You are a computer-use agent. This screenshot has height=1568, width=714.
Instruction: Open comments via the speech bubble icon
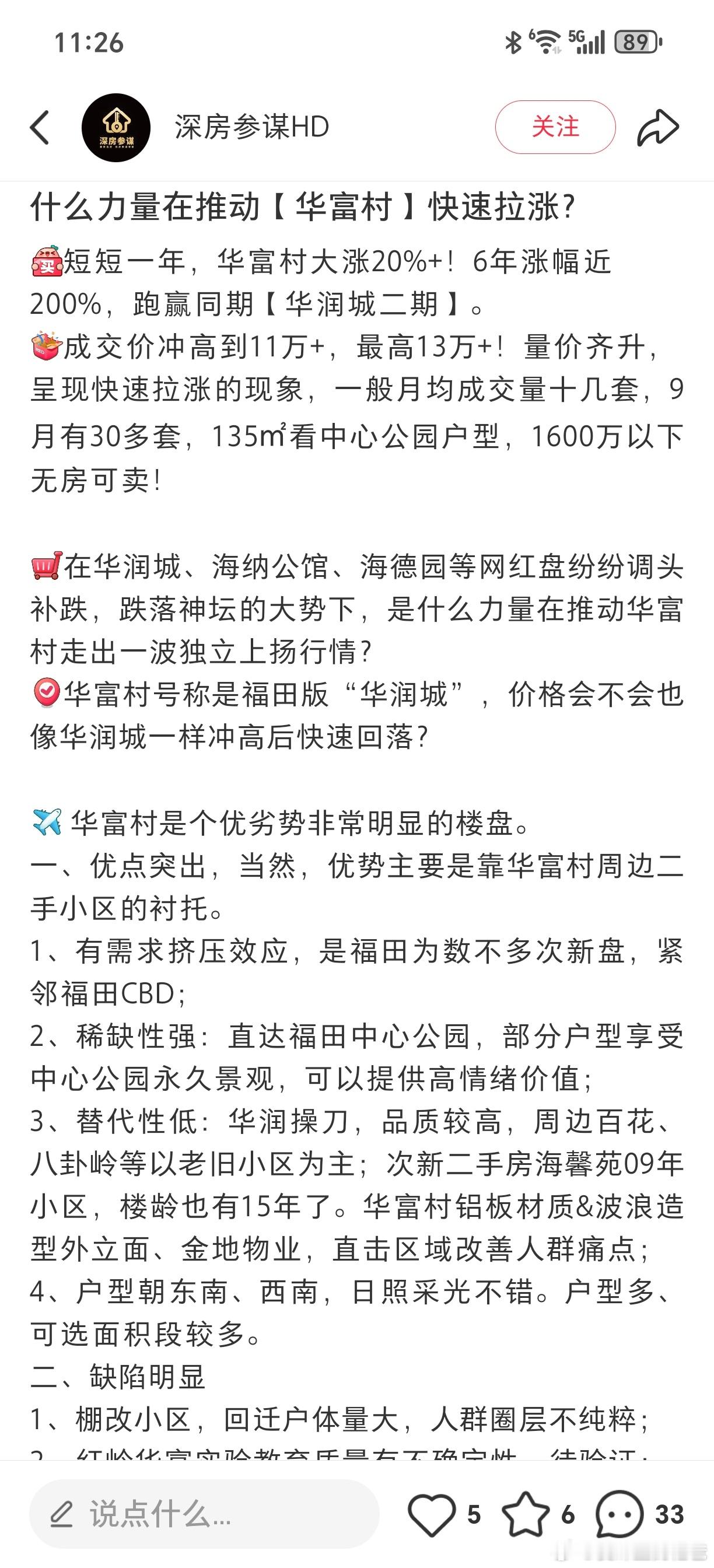click(x=619, y=1514)
